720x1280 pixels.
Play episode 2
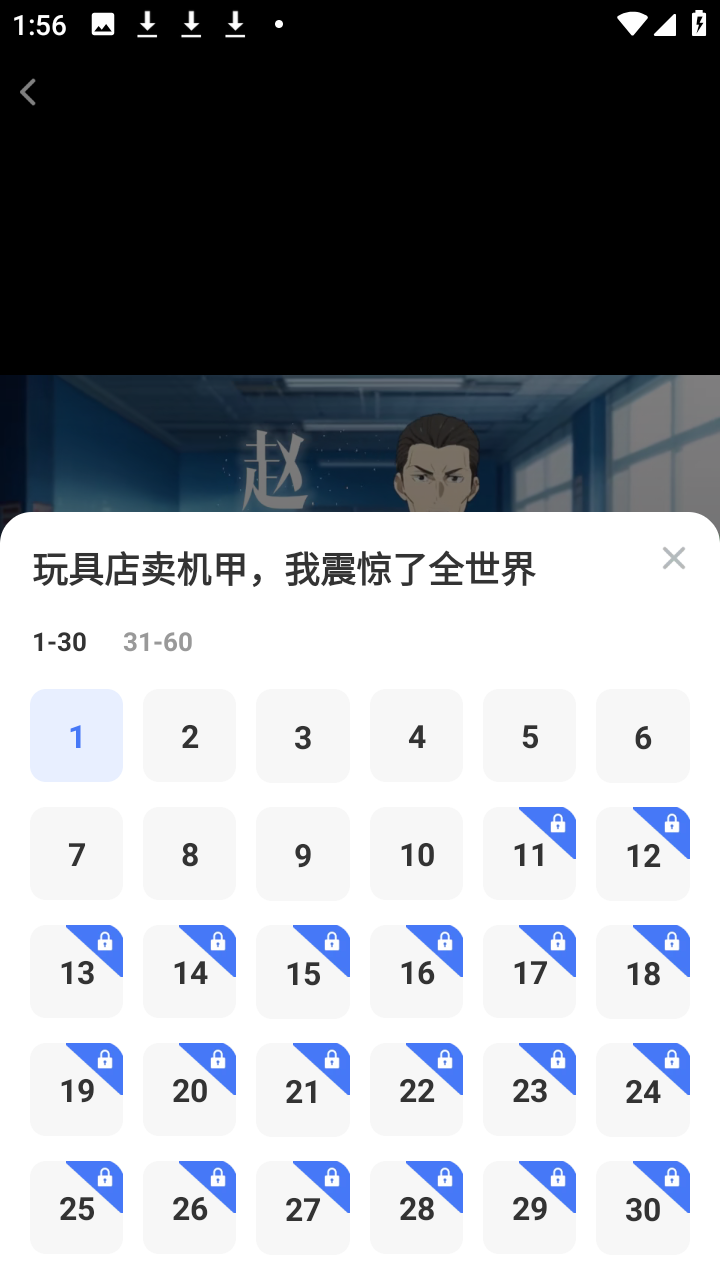click(189, 736)
